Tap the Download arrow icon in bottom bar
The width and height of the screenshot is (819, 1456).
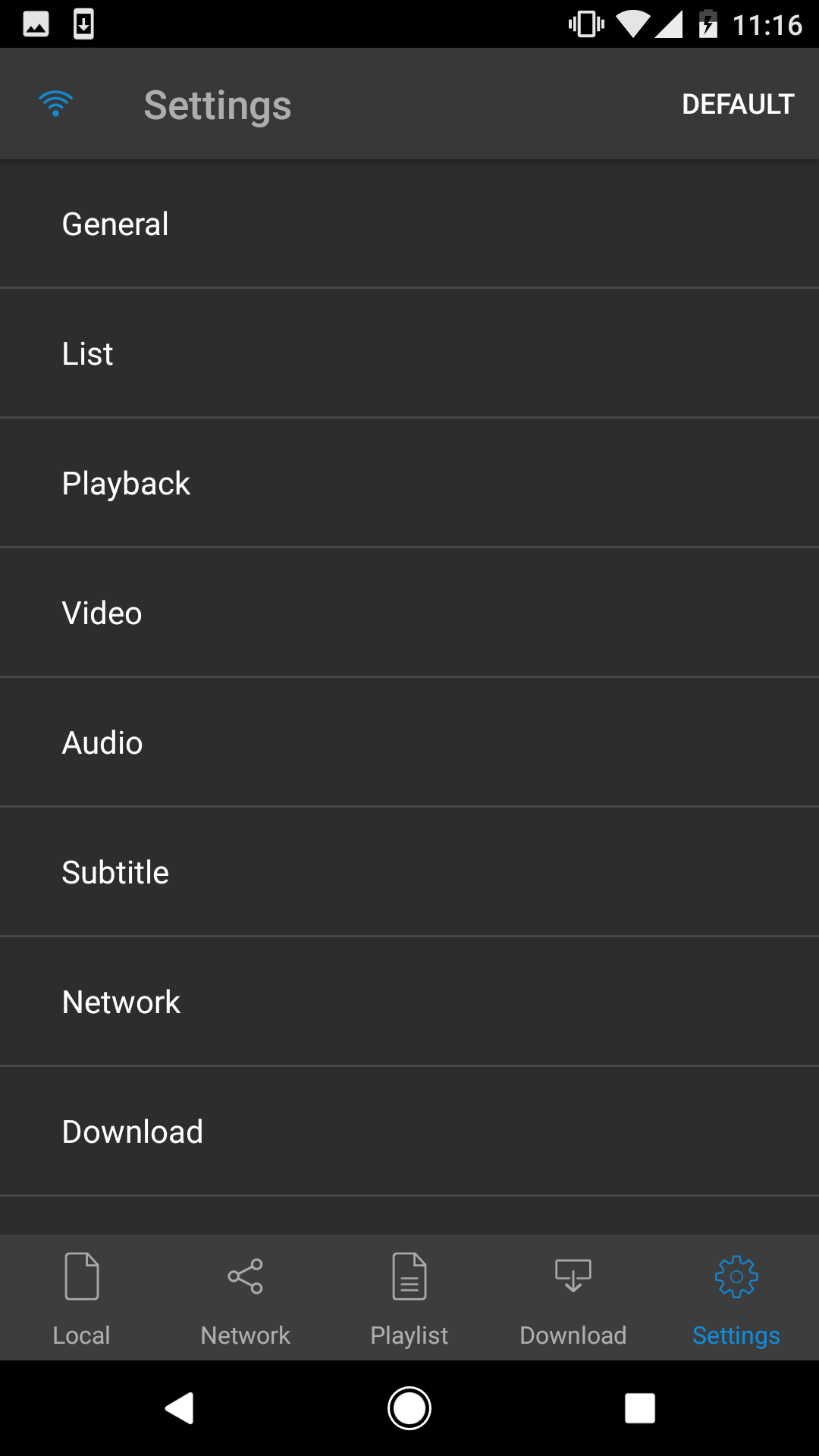[x=573, y=1276]
